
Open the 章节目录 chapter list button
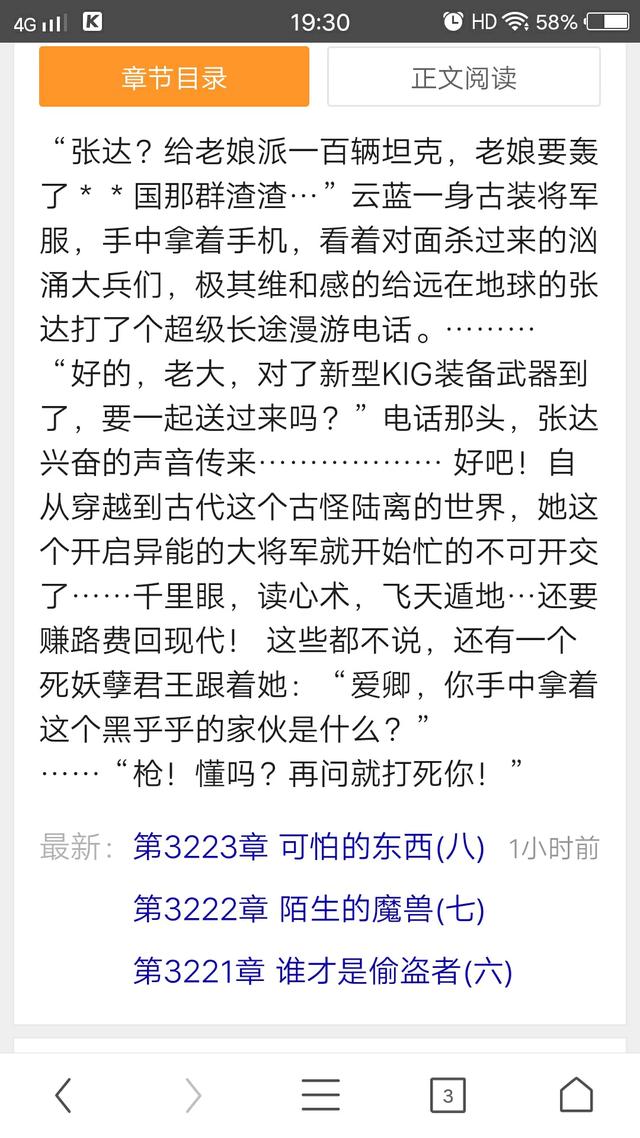point(174,77)
